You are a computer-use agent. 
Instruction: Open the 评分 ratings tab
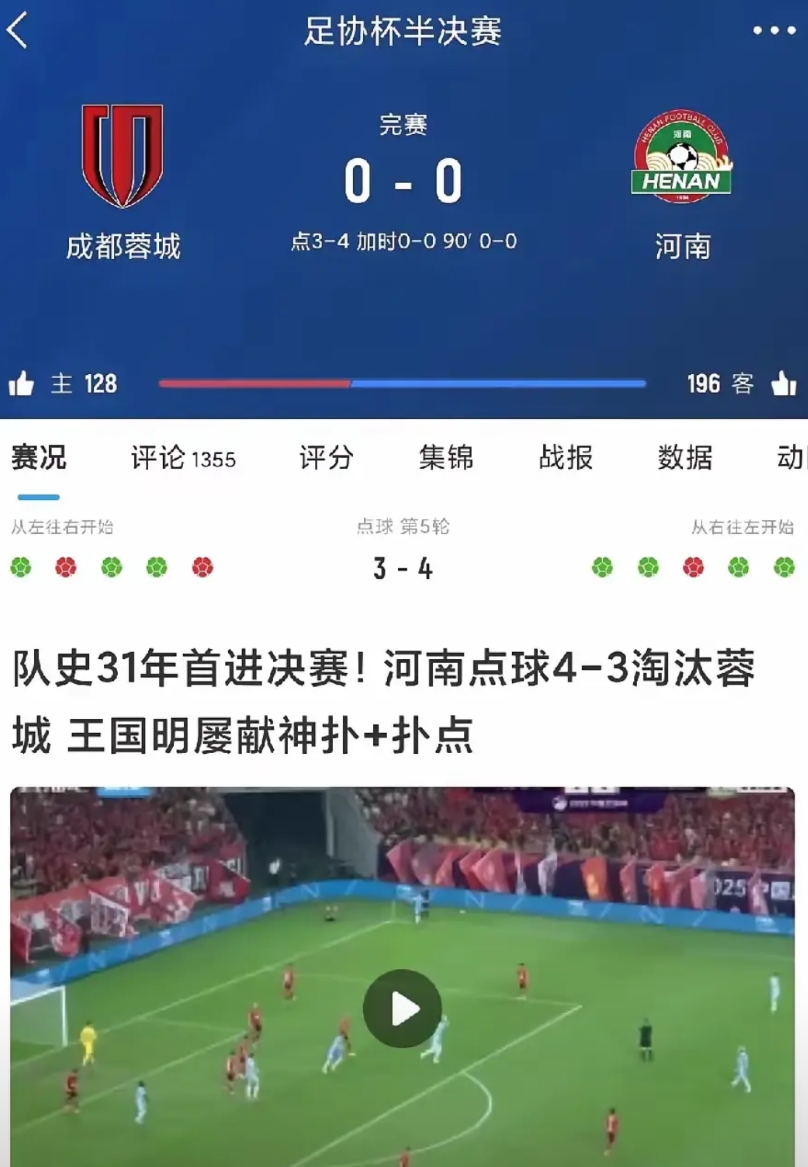(x=326, y=458)
